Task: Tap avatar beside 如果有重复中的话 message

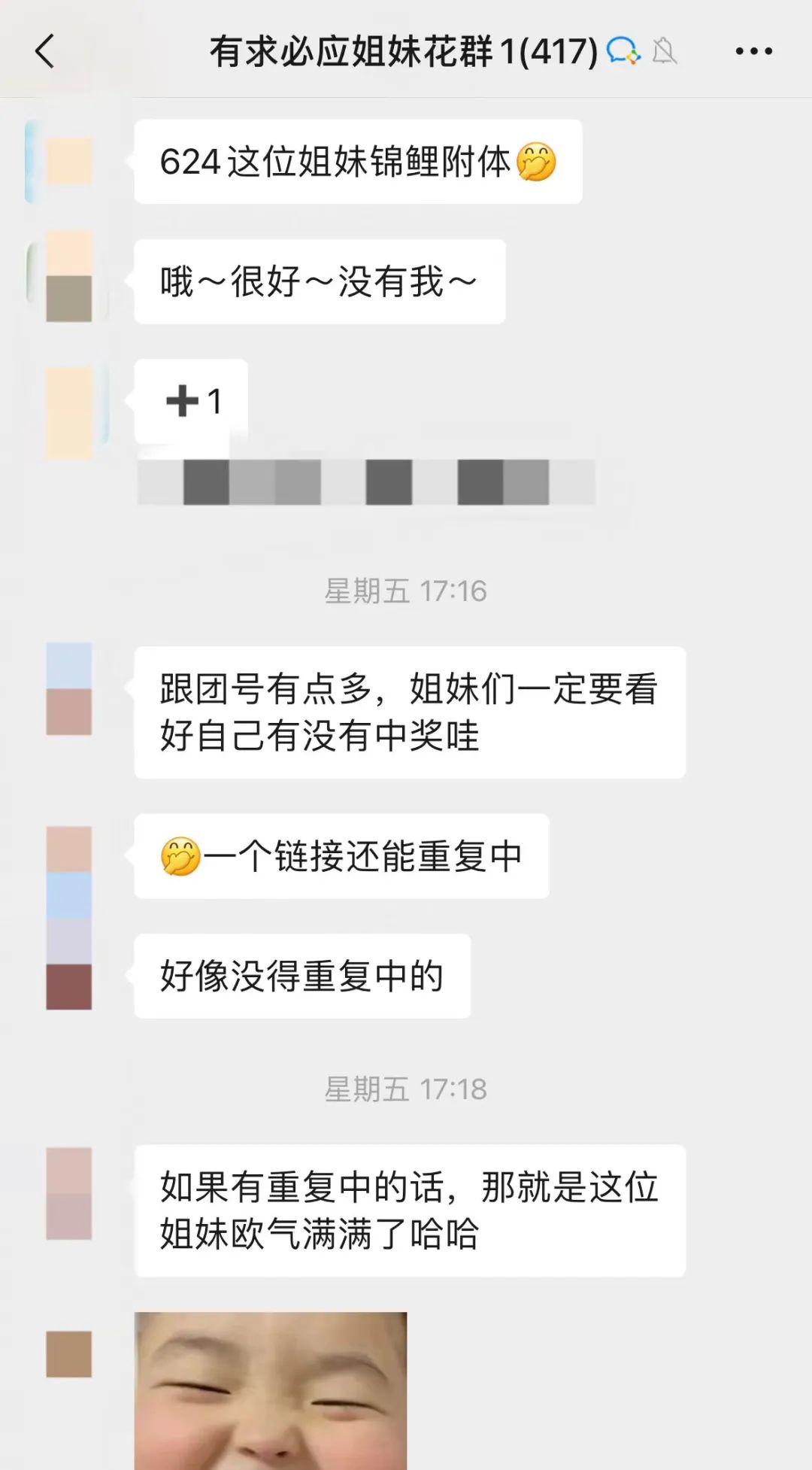Action: (68, 1193)
